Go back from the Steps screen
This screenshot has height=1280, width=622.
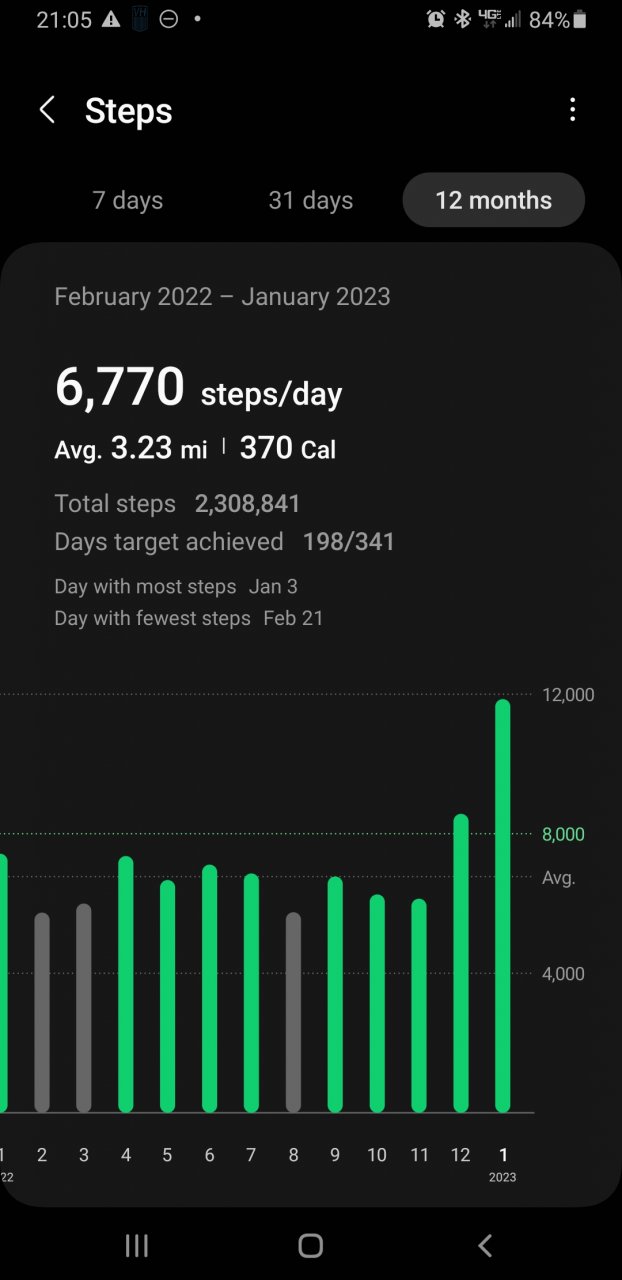pyautogui.click(x=47, y=110)
